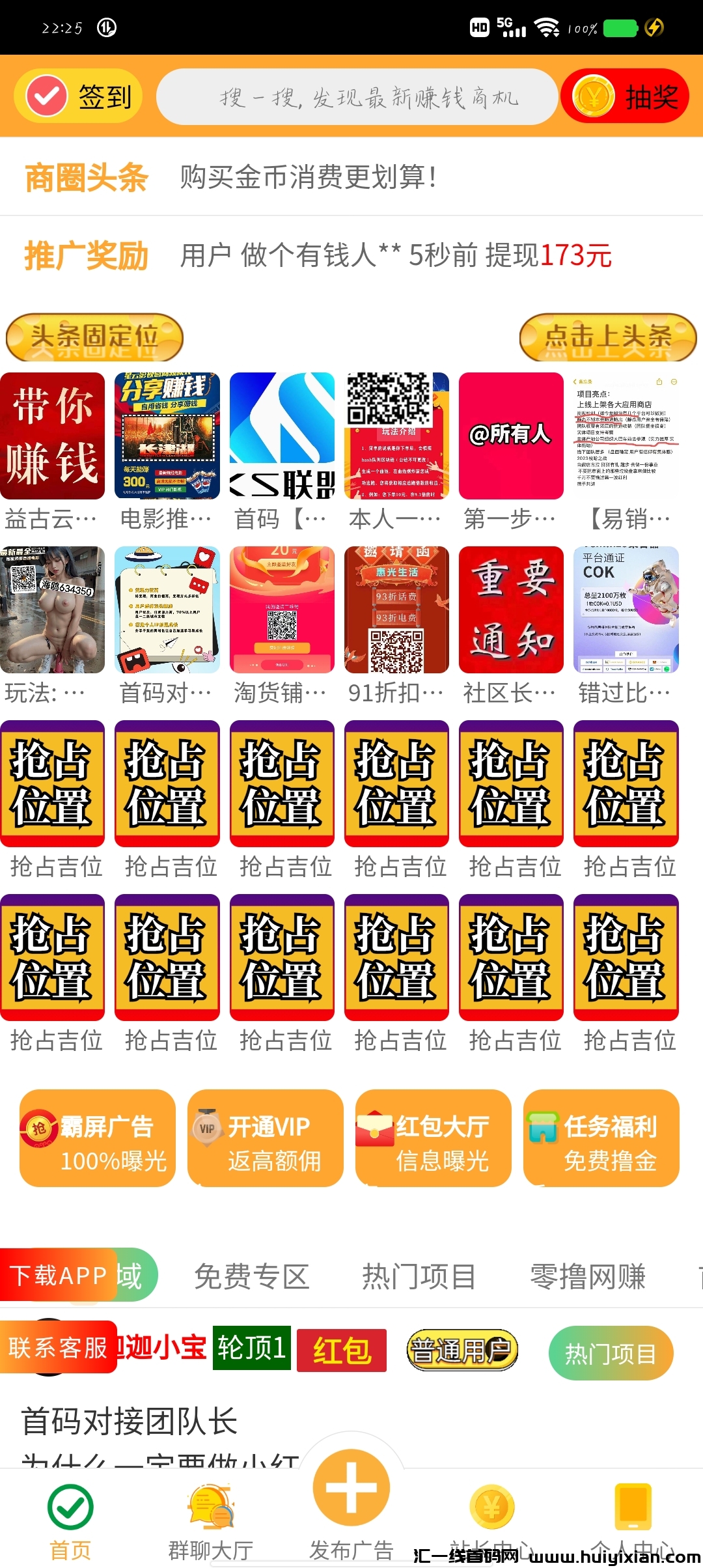Tap the 下载APP button
The width and height of the screenshot is (703, 1568).
pyautogui.click(x=59, y=1276)
